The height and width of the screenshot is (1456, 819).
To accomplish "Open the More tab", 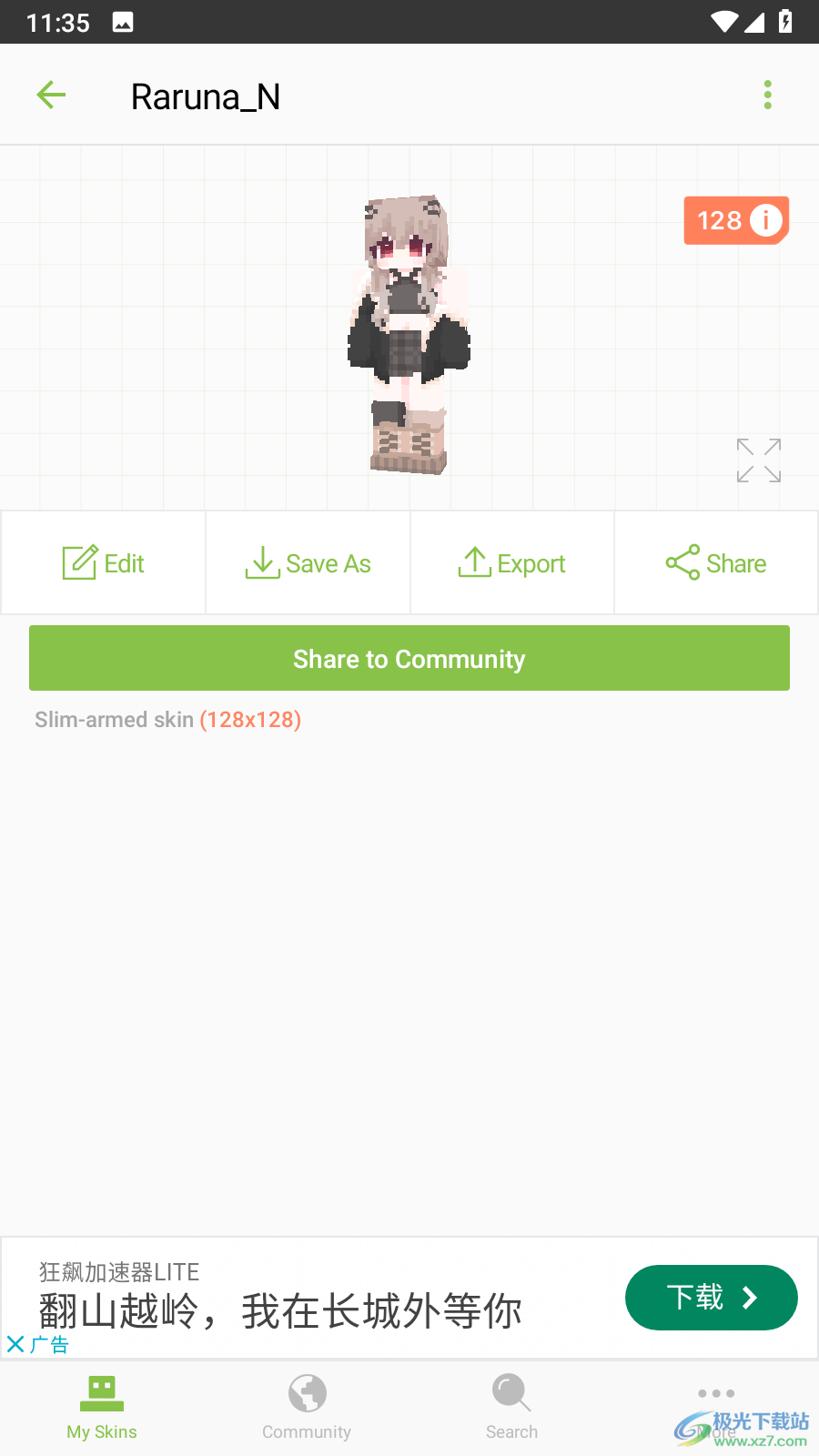I will pos(716,1407).
